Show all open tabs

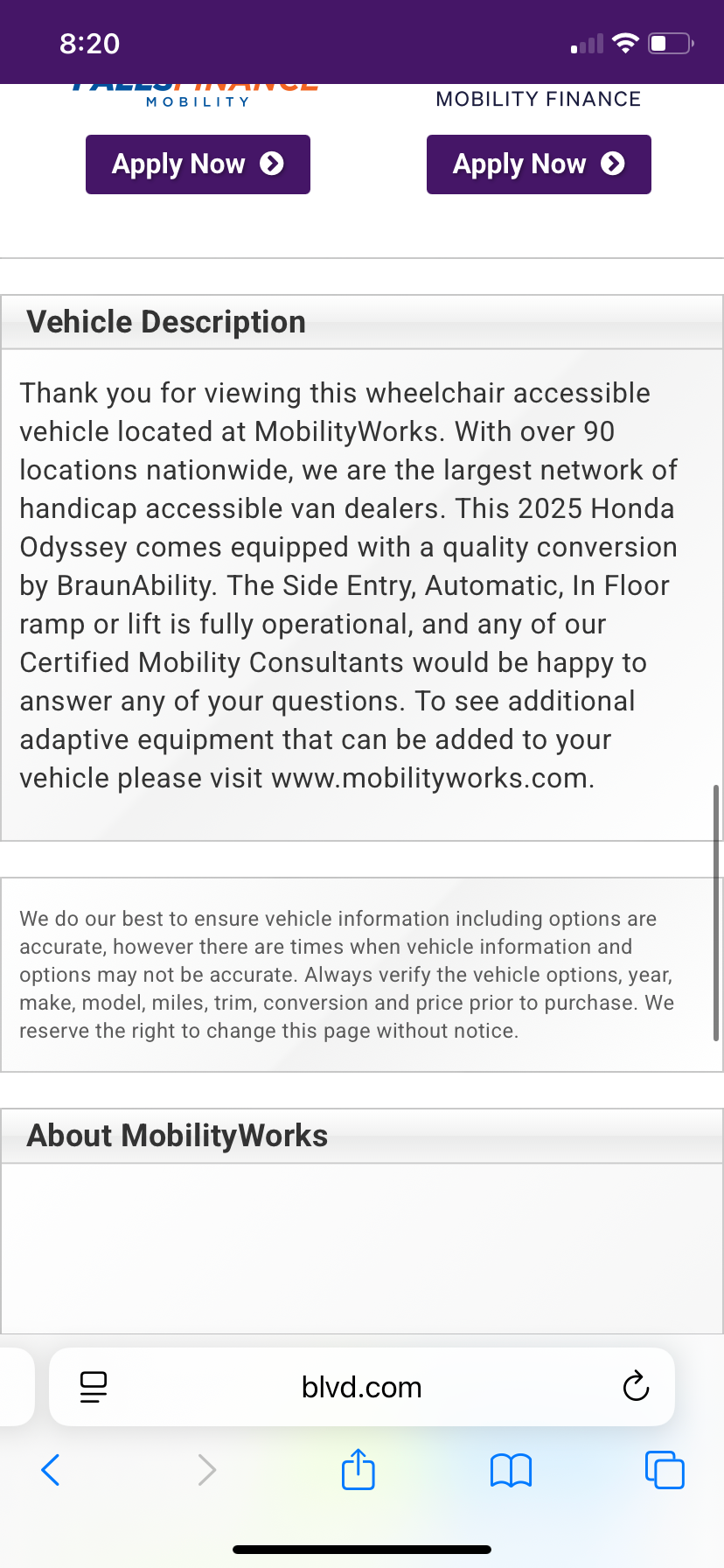pos(665,1470)
